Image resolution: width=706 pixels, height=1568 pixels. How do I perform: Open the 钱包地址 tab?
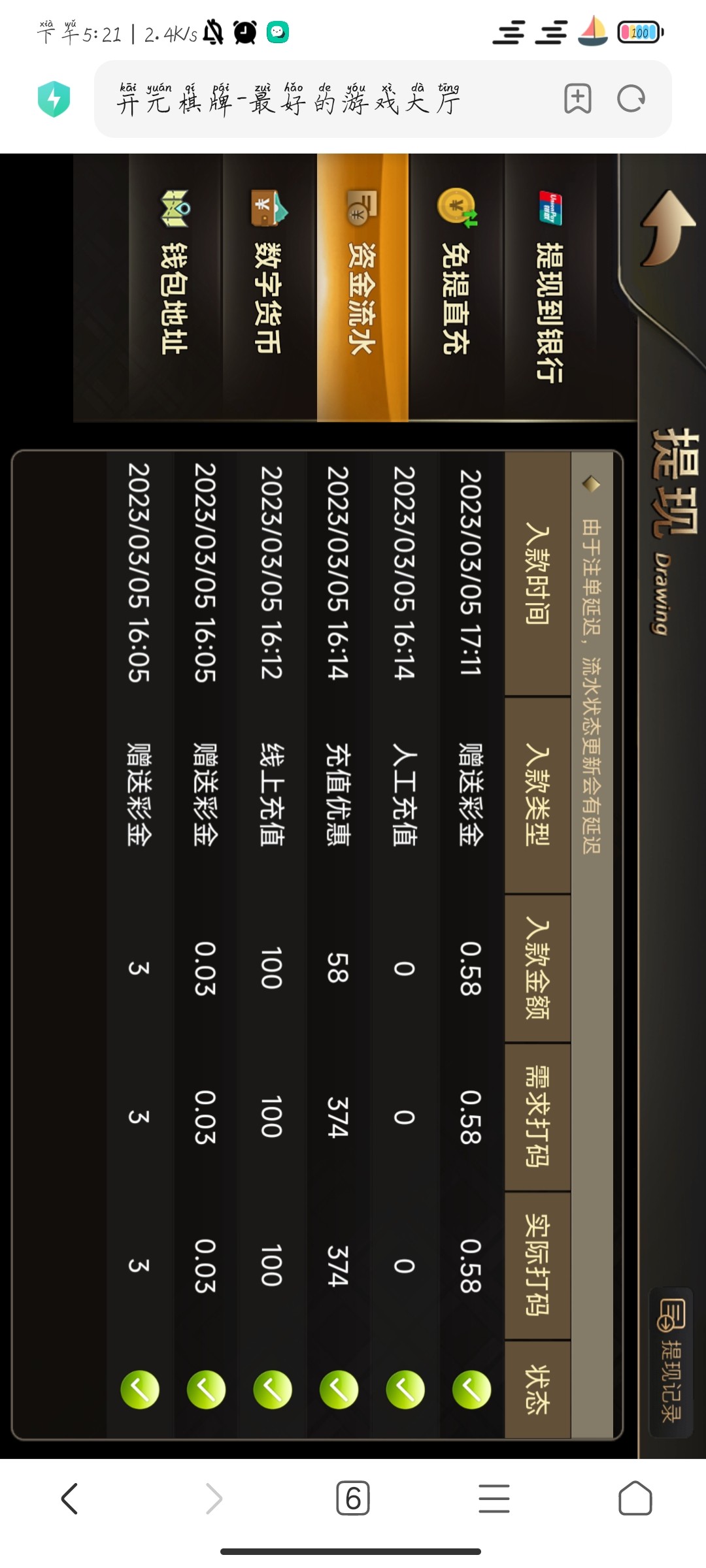(x=175, y=287)
